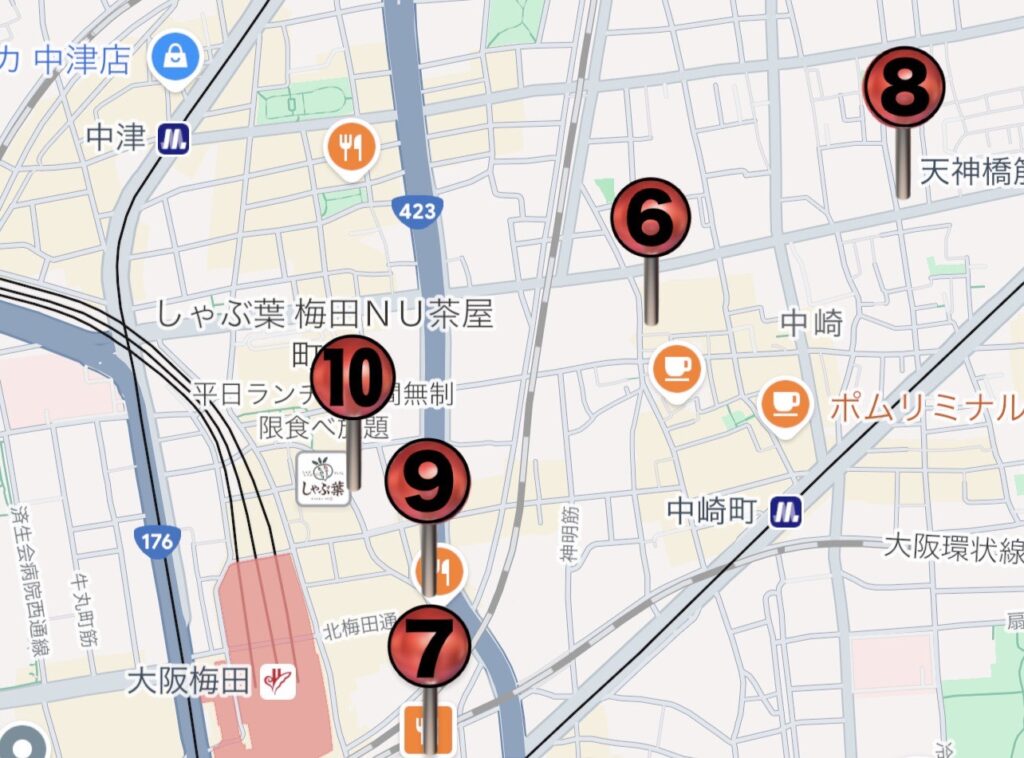Open the orange restaurant marker near route 423
Screen dimensions: 1024x758
350,149
